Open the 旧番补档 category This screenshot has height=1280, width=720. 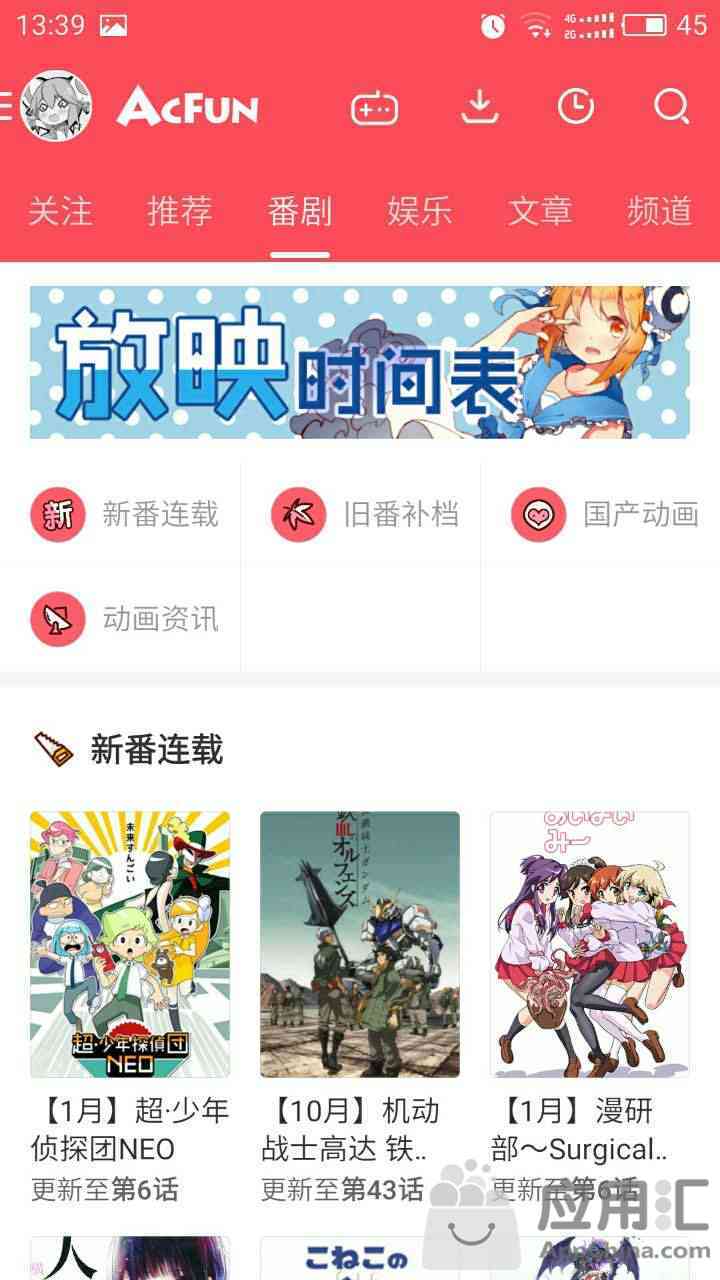click(365, 515)
